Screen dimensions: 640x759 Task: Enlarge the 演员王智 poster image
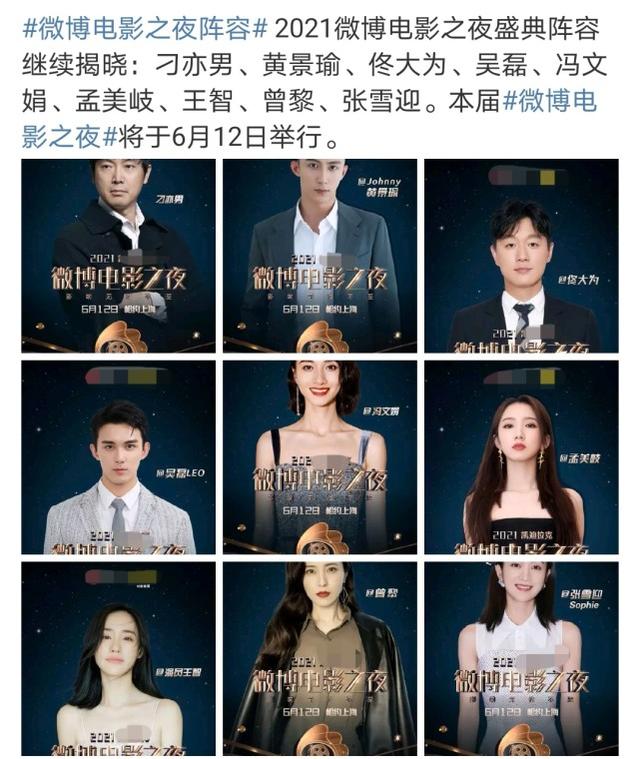pyautogui.click(x=119, y=658)
